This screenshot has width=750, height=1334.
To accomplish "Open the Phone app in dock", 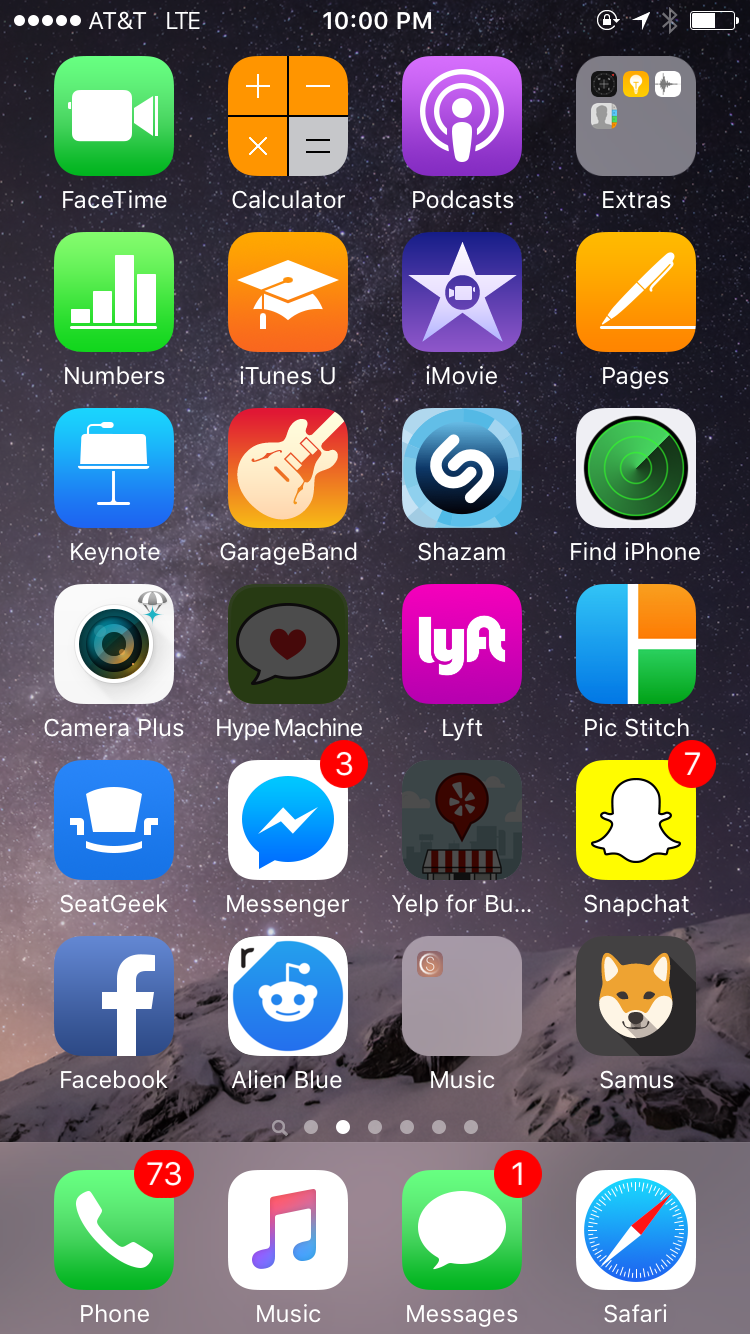I will [114, 1230].
